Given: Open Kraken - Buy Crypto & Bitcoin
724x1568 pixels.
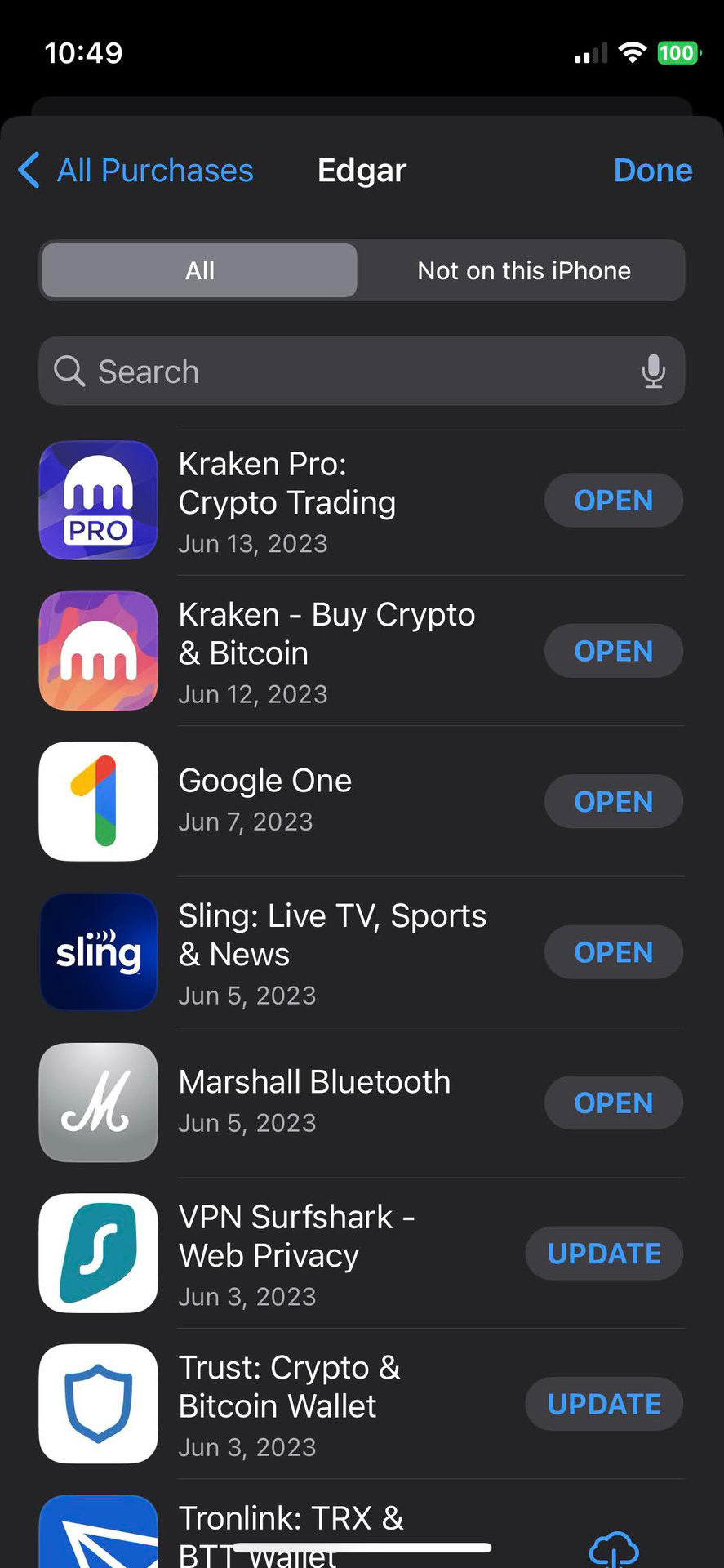Looking at the screenshot, I should (x=613, y=652).
